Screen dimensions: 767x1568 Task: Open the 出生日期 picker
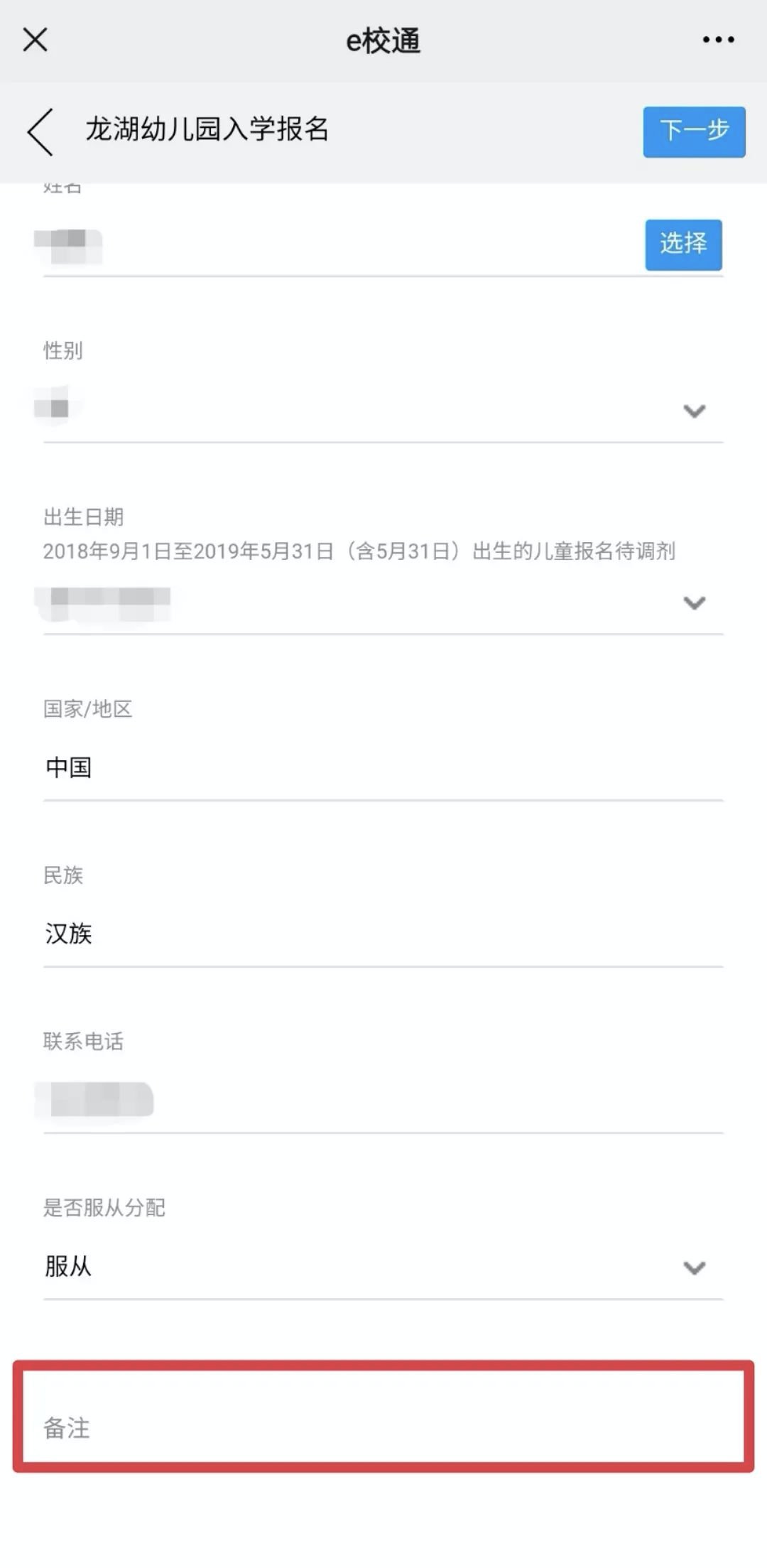click(693, 602)
